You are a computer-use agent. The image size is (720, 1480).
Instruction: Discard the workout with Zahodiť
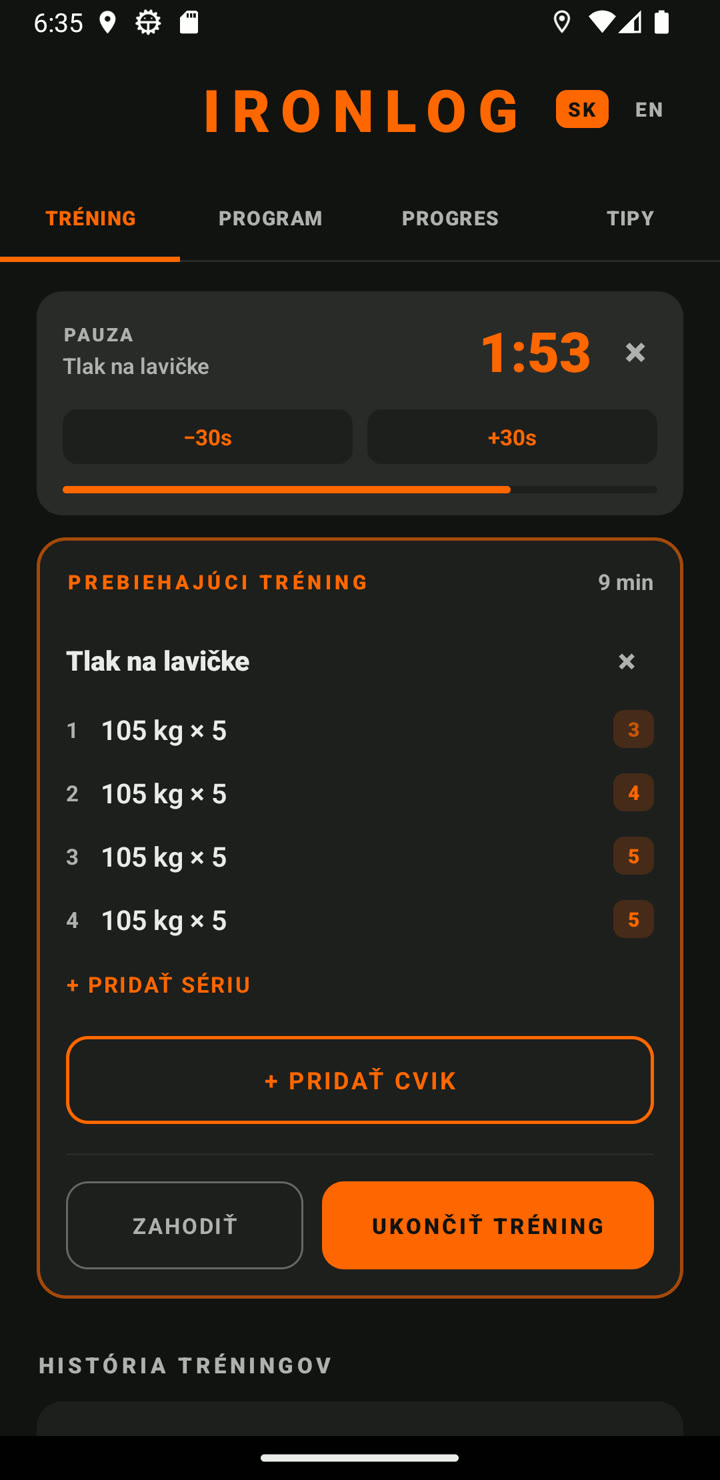tap(185, 1225)
